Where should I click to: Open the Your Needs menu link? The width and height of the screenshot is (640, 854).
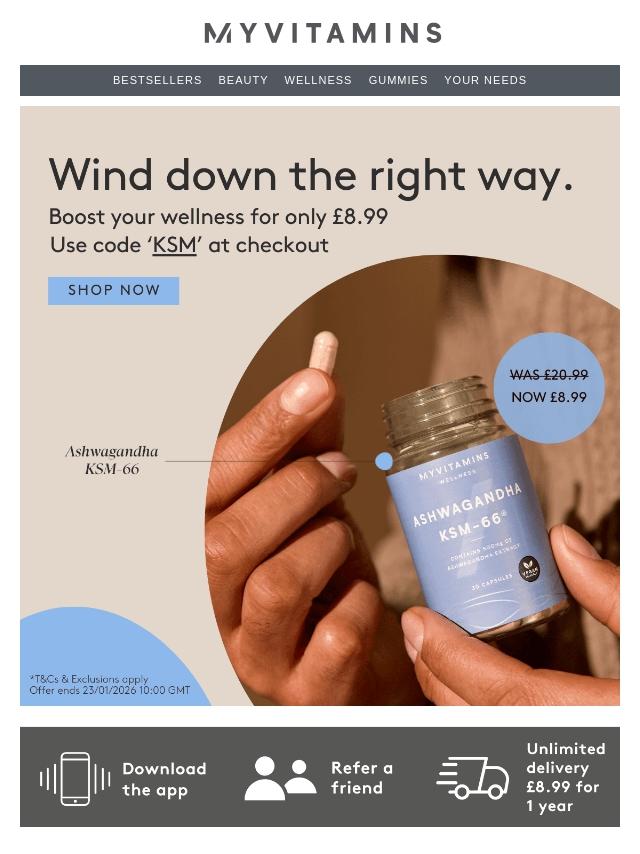click(485, 80)
